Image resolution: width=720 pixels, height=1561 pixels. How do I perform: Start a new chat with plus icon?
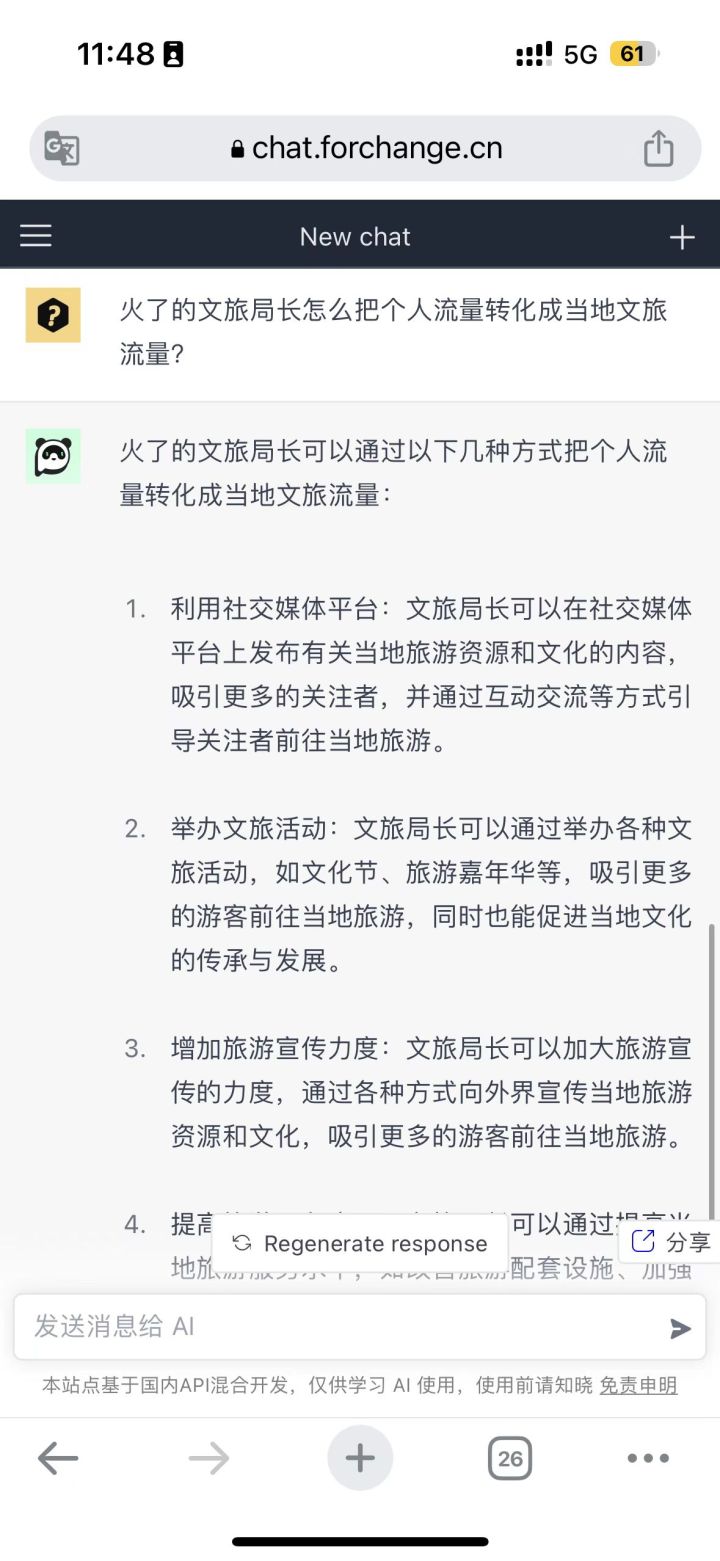point(681,237)
